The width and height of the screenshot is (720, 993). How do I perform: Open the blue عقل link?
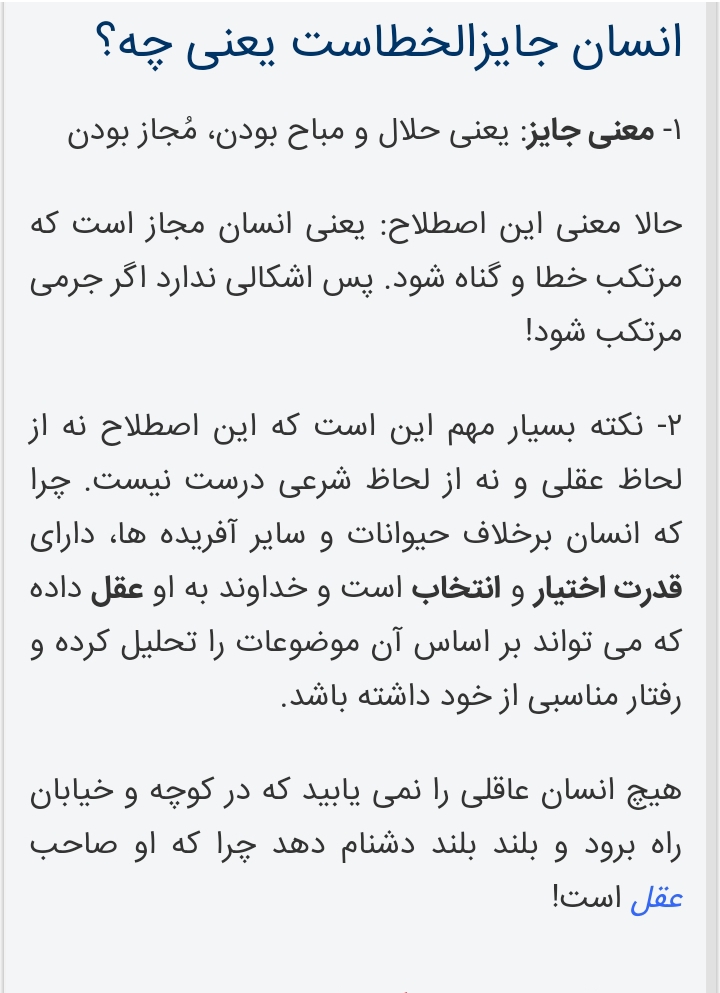656,898
